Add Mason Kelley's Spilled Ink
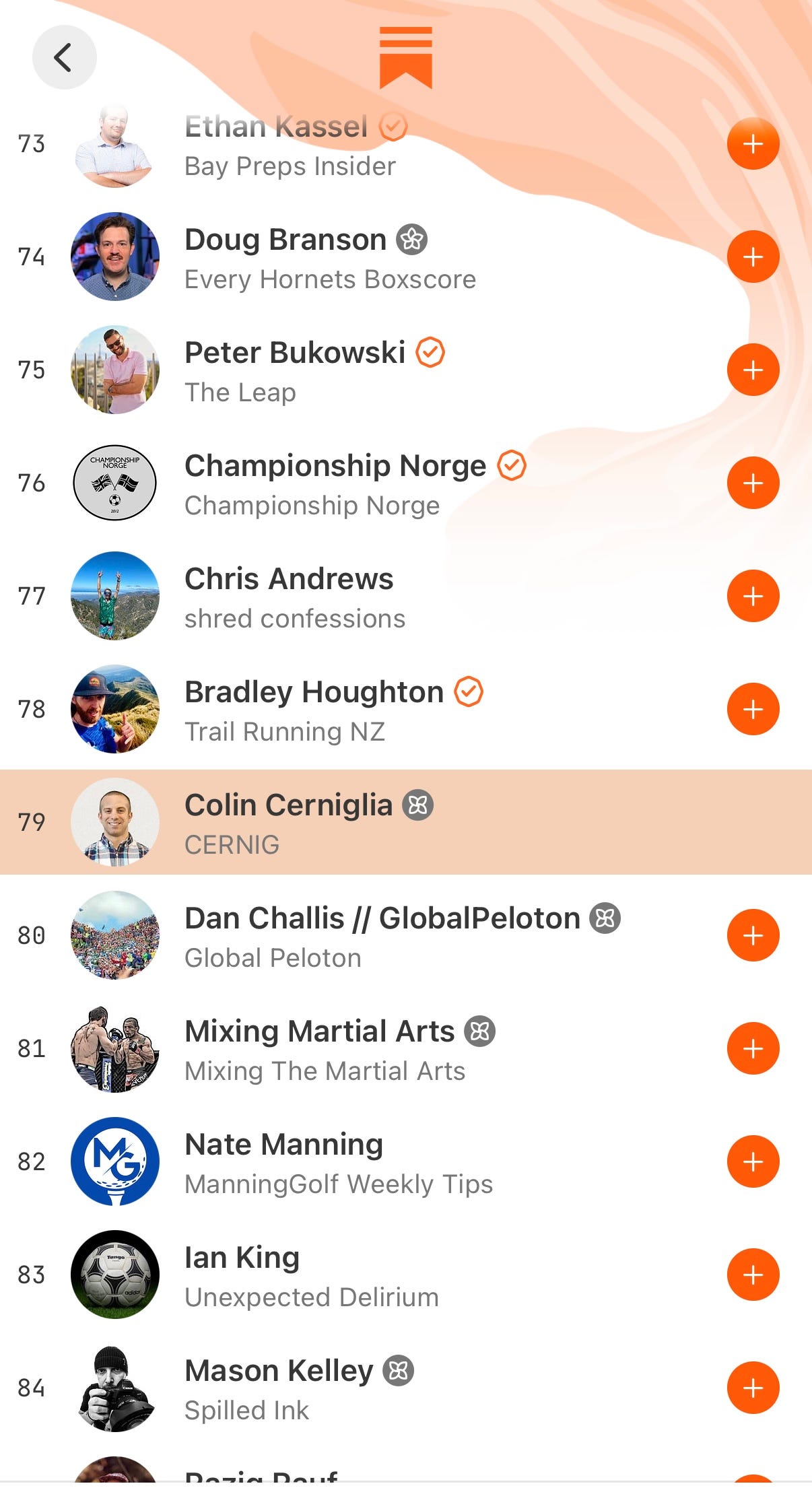 pyautogui.click(x=753, y=1388)
